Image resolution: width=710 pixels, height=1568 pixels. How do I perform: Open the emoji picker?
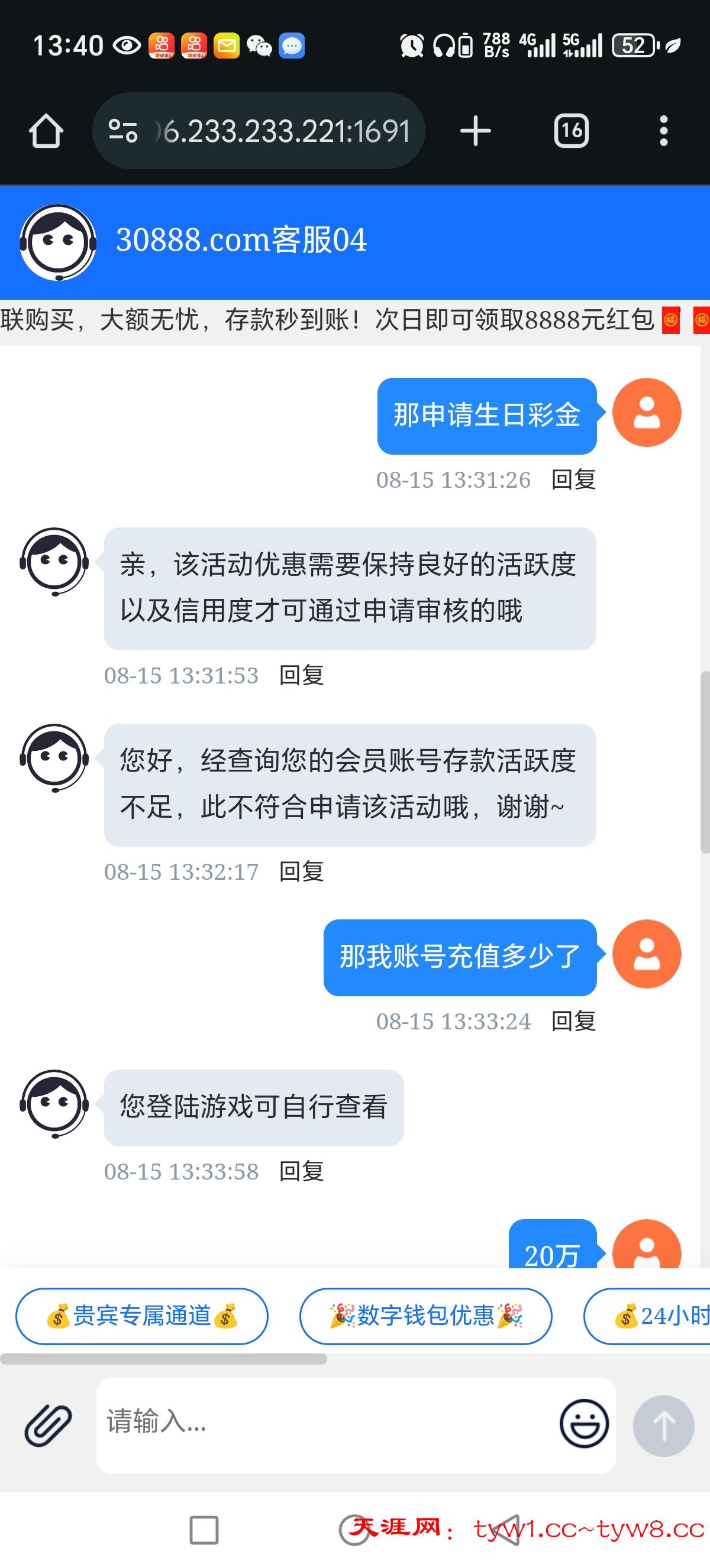tap(584, 1424)
